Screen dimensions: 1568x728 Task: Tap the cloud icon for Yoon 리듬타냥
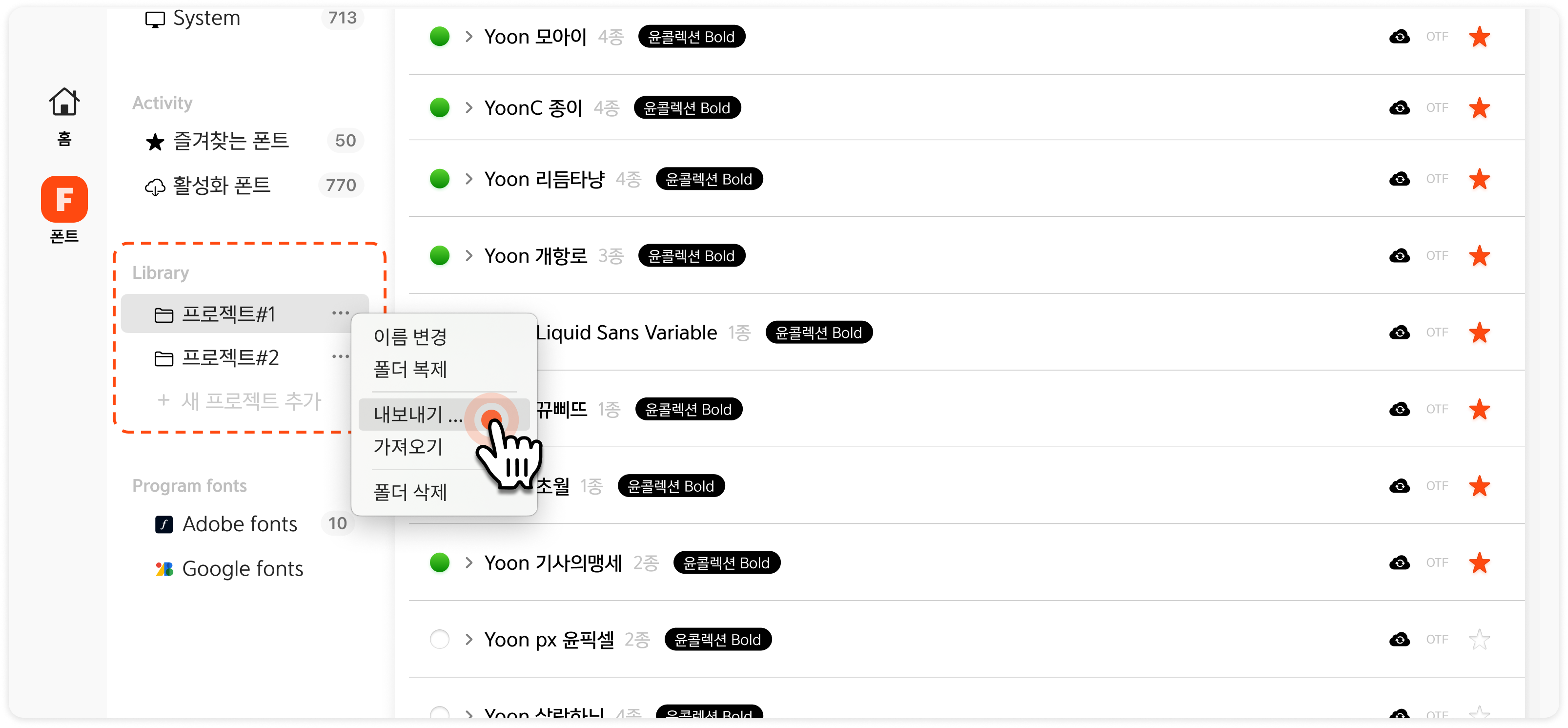tap(1400, 179)
